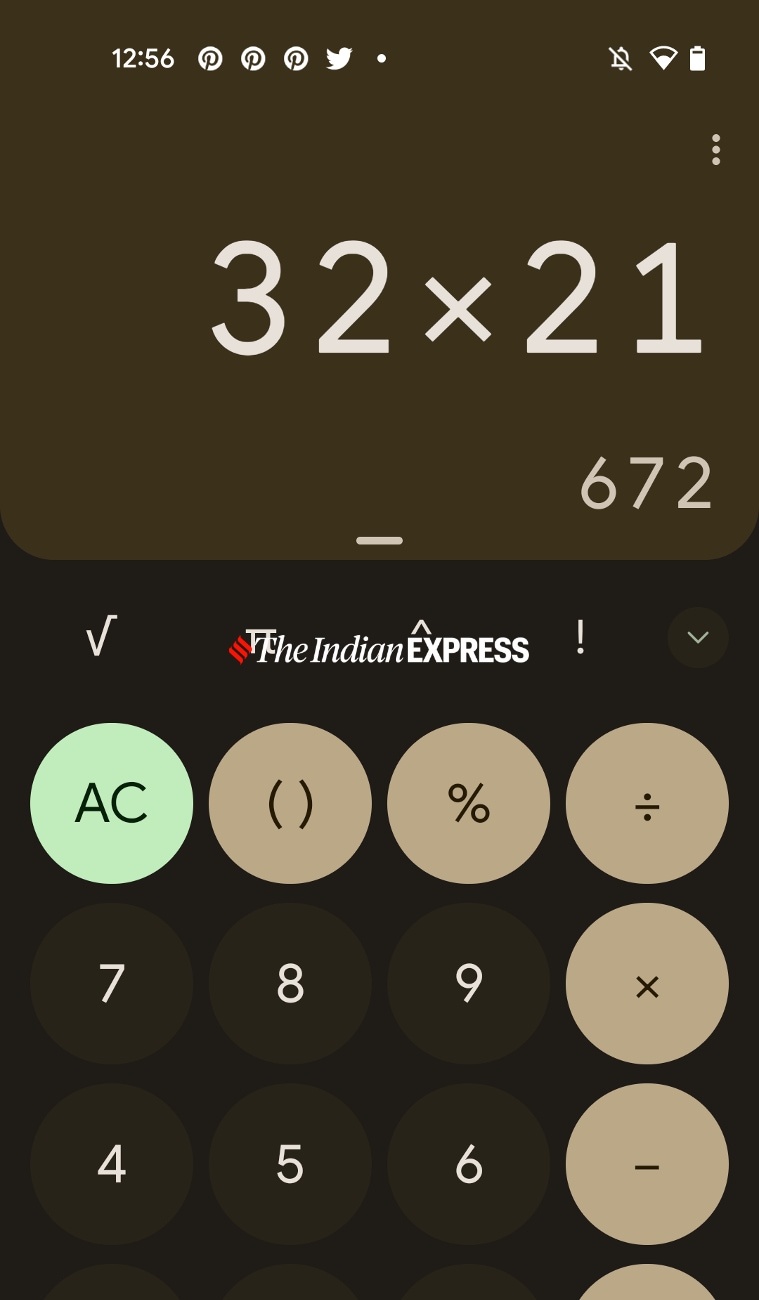Enter the digit 9
This screenshot has height=1300, width=759.
(x=468, y=984)
